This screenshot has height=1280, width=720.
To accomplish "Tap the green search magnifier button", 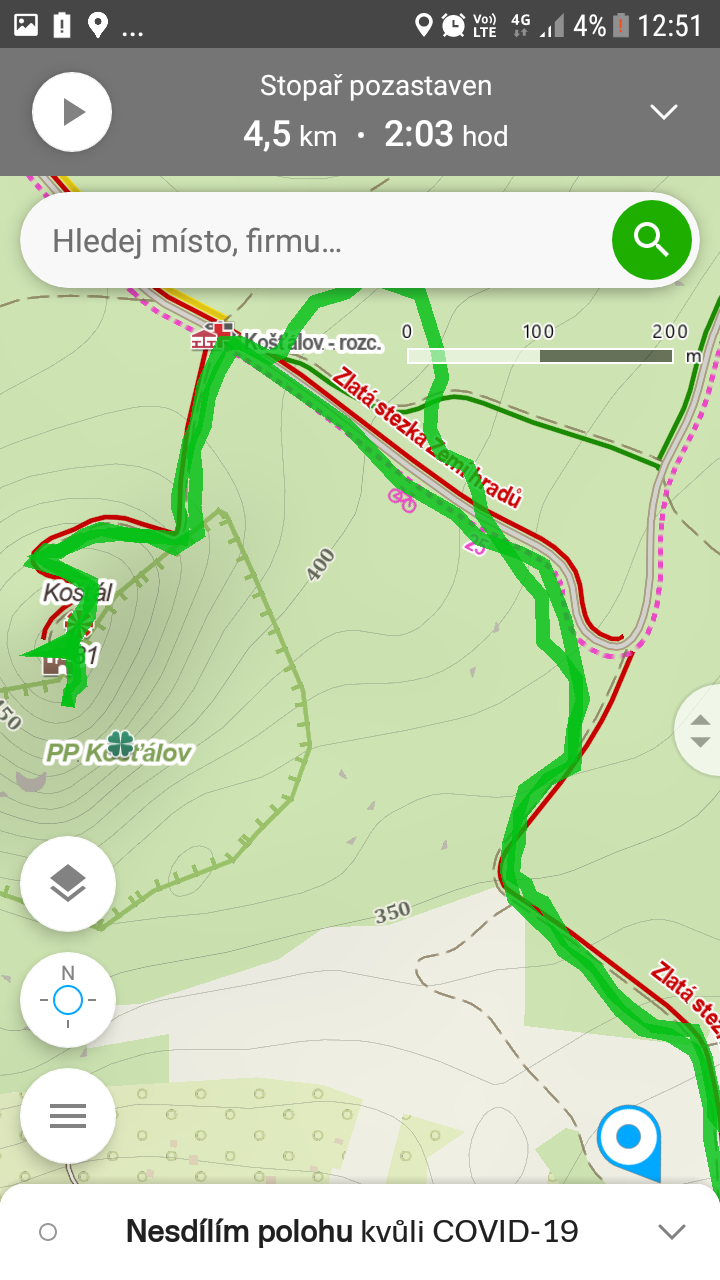I will pos(651,240).
